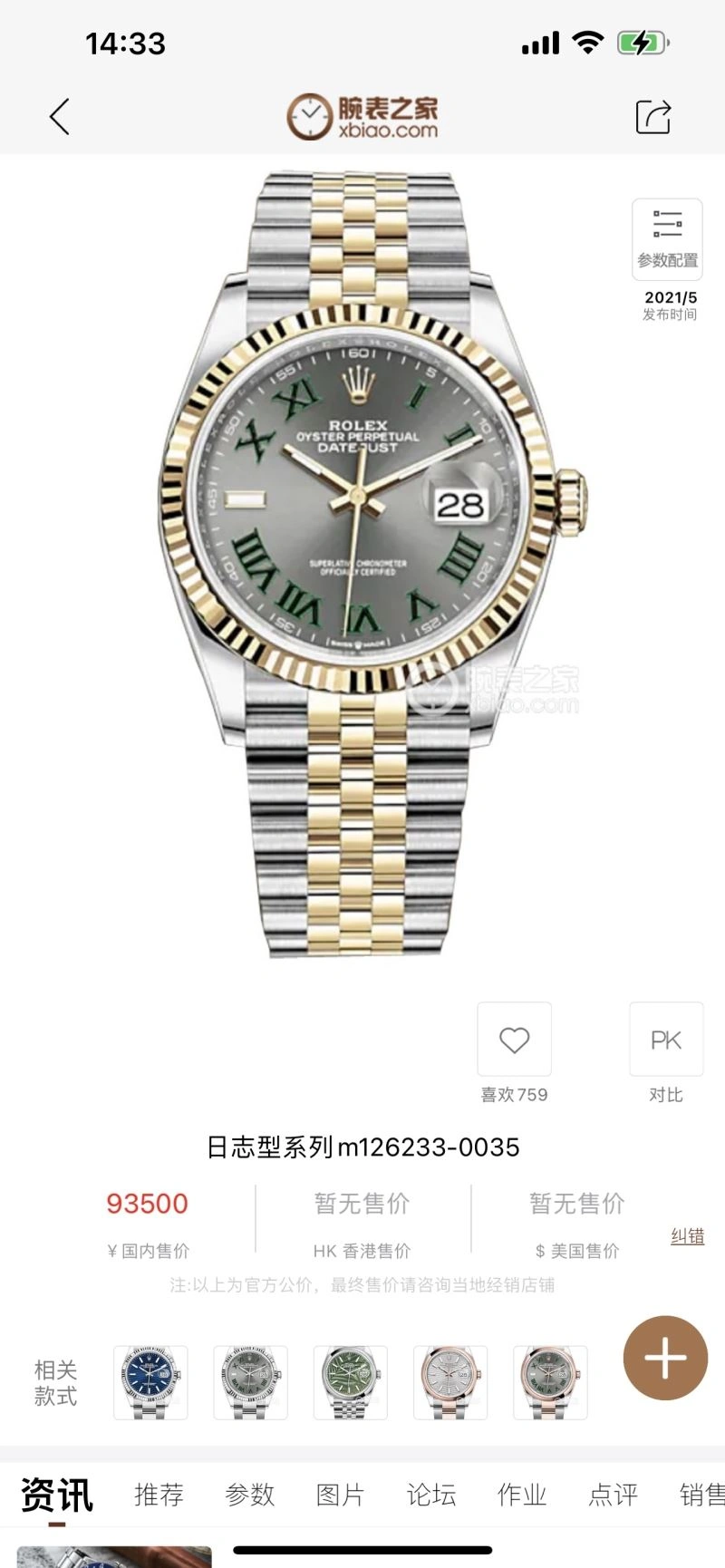
Task: Switch to the 作业 tab
Action: click(522, 1495)
